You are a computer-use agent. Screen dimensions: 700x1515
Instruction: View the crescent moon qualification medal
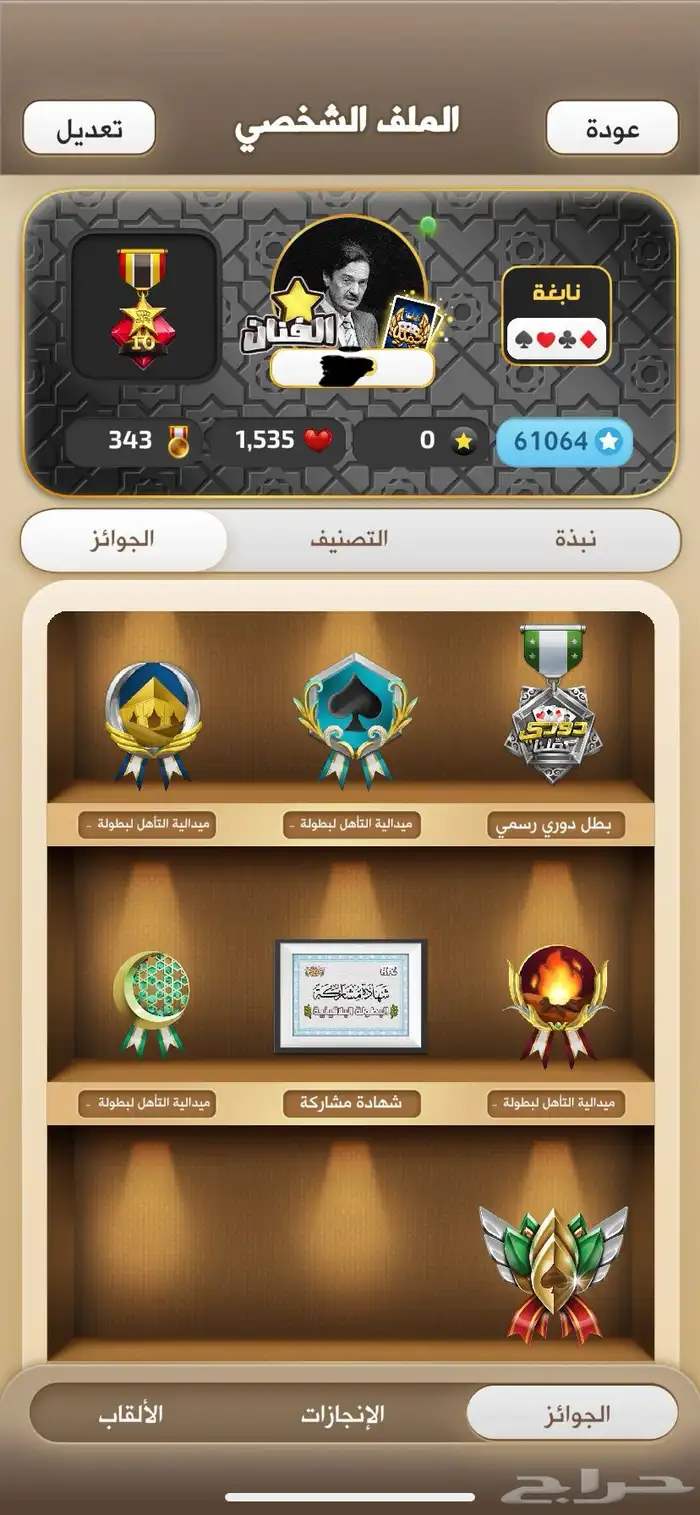(151, 1003)
